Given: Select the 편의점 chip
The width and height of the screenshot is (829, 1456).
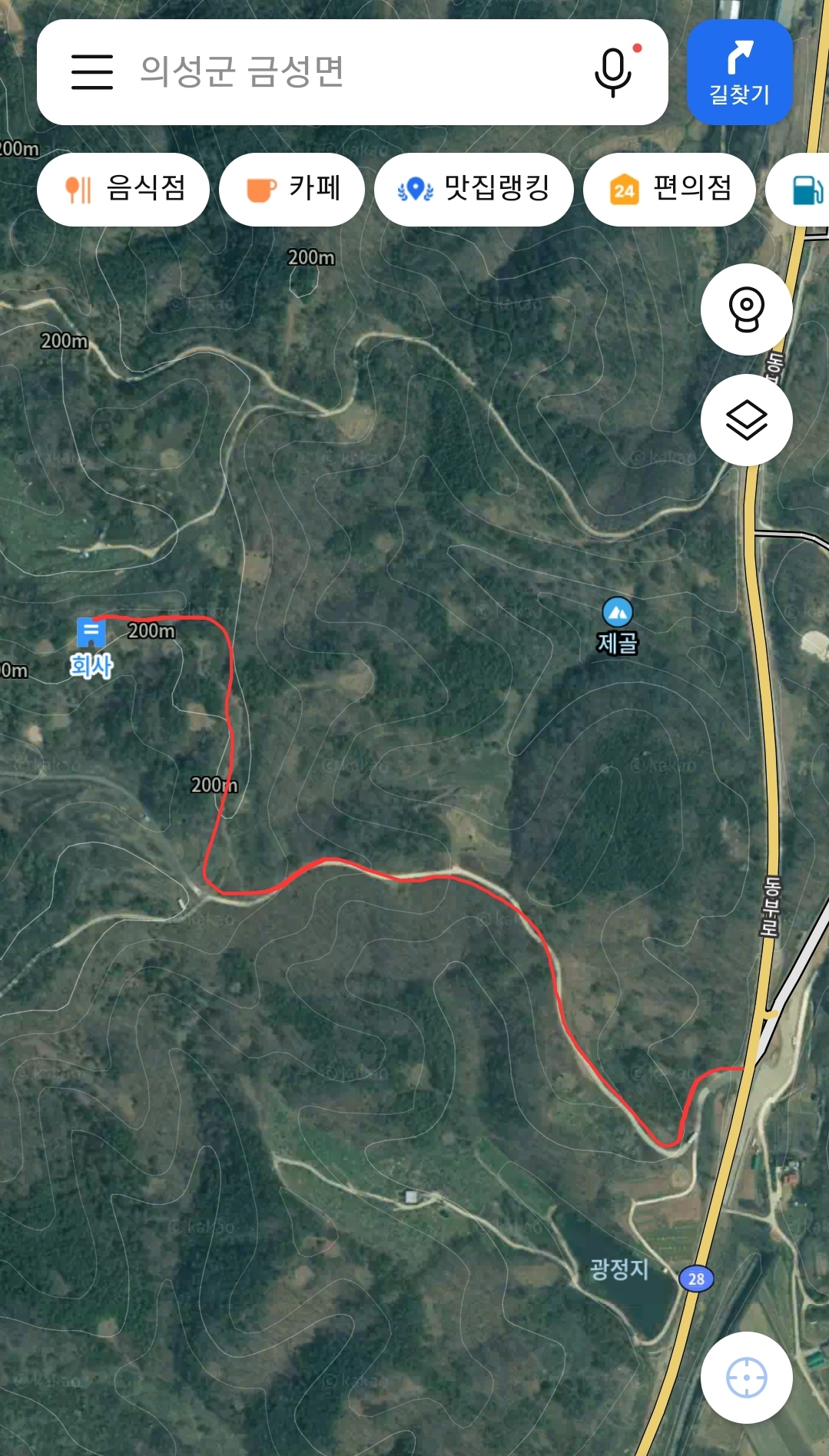Looking at the screenshot, I should [669, 189].
